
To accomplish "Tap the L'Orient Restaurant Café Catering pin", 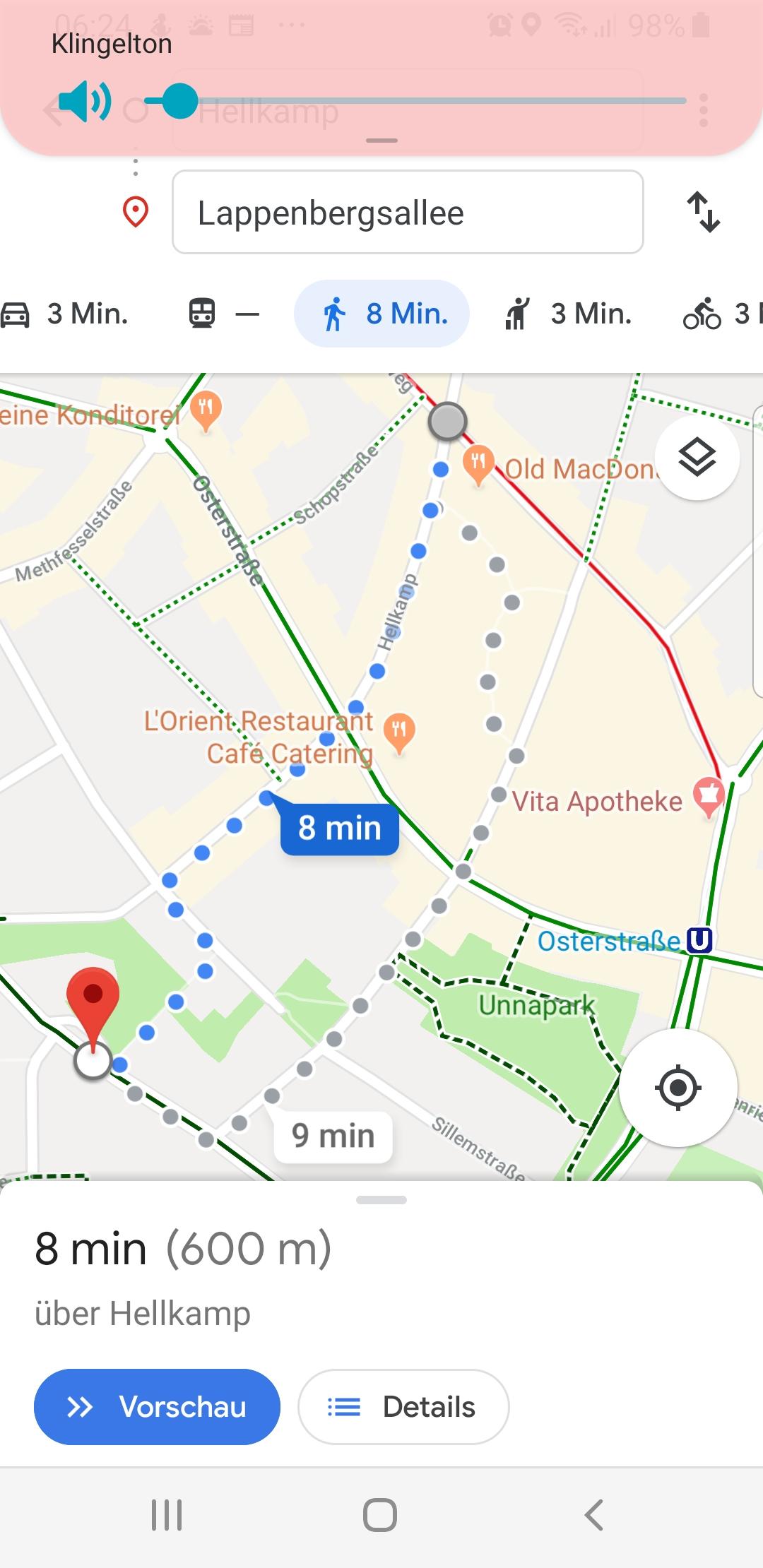I will [x=399, y=733].
